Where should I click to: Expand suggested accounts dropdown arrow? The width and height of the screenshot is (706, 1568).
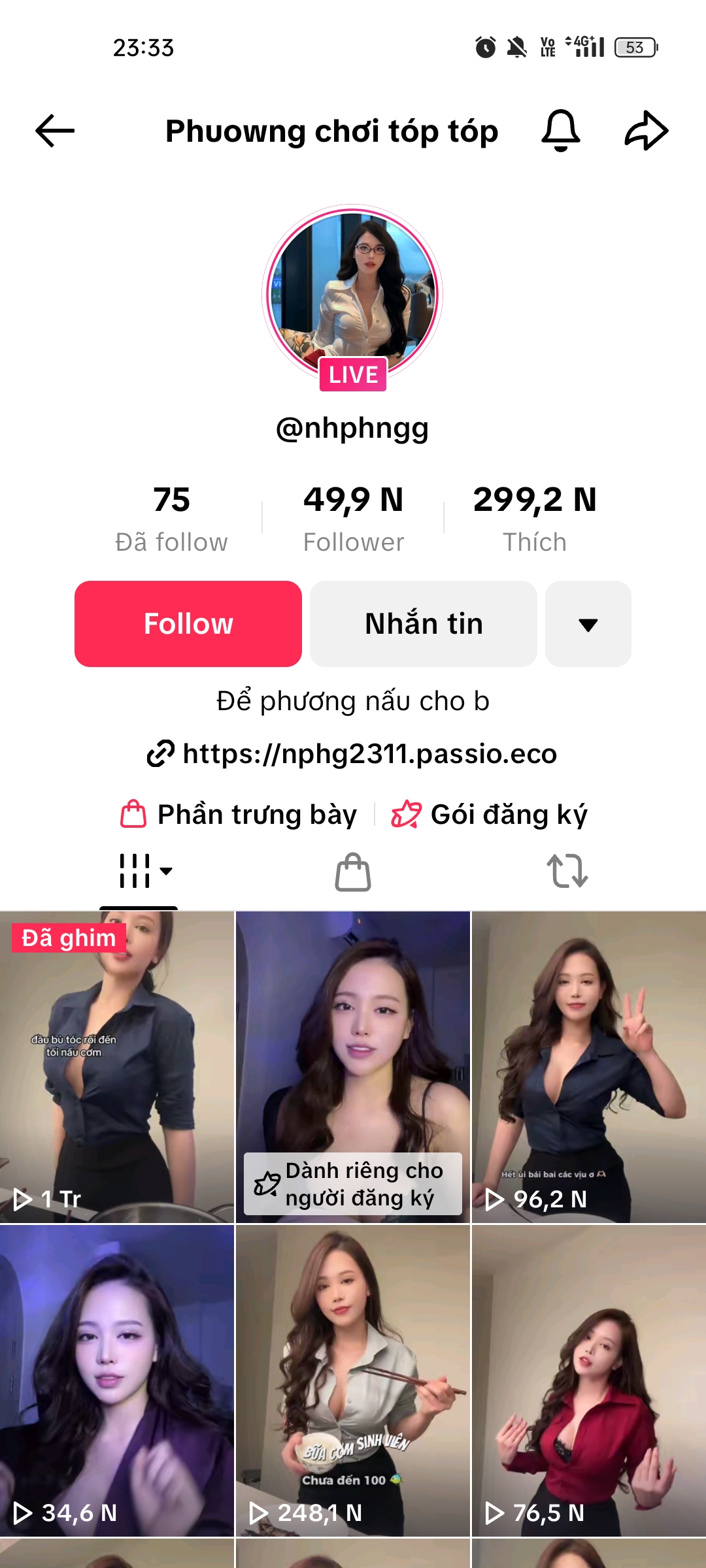click(x=588, y=624)
